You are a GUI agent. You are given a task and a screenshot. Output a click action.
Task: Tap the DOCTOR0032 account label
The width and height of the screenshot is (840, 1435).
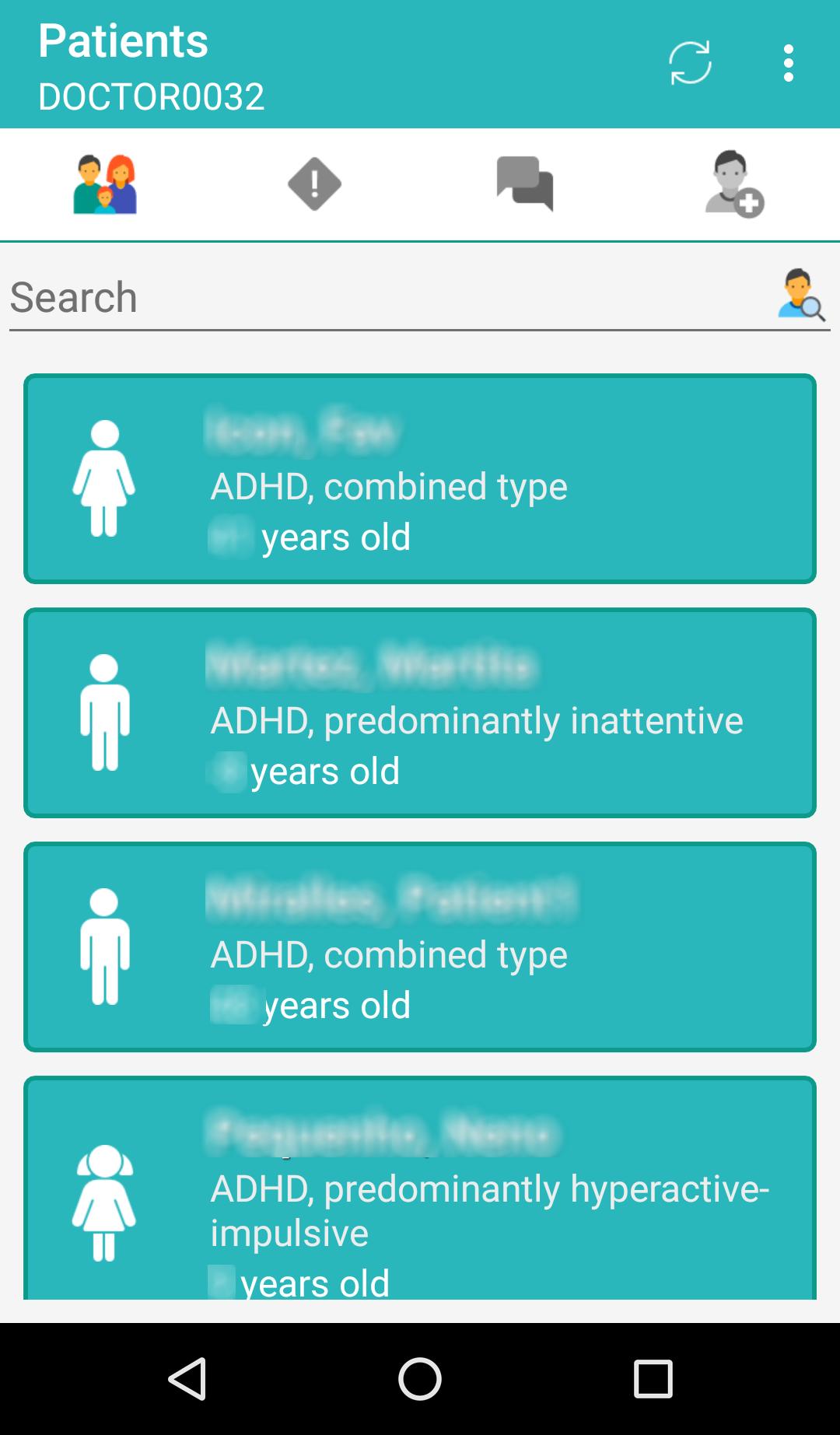coord(152,96)
